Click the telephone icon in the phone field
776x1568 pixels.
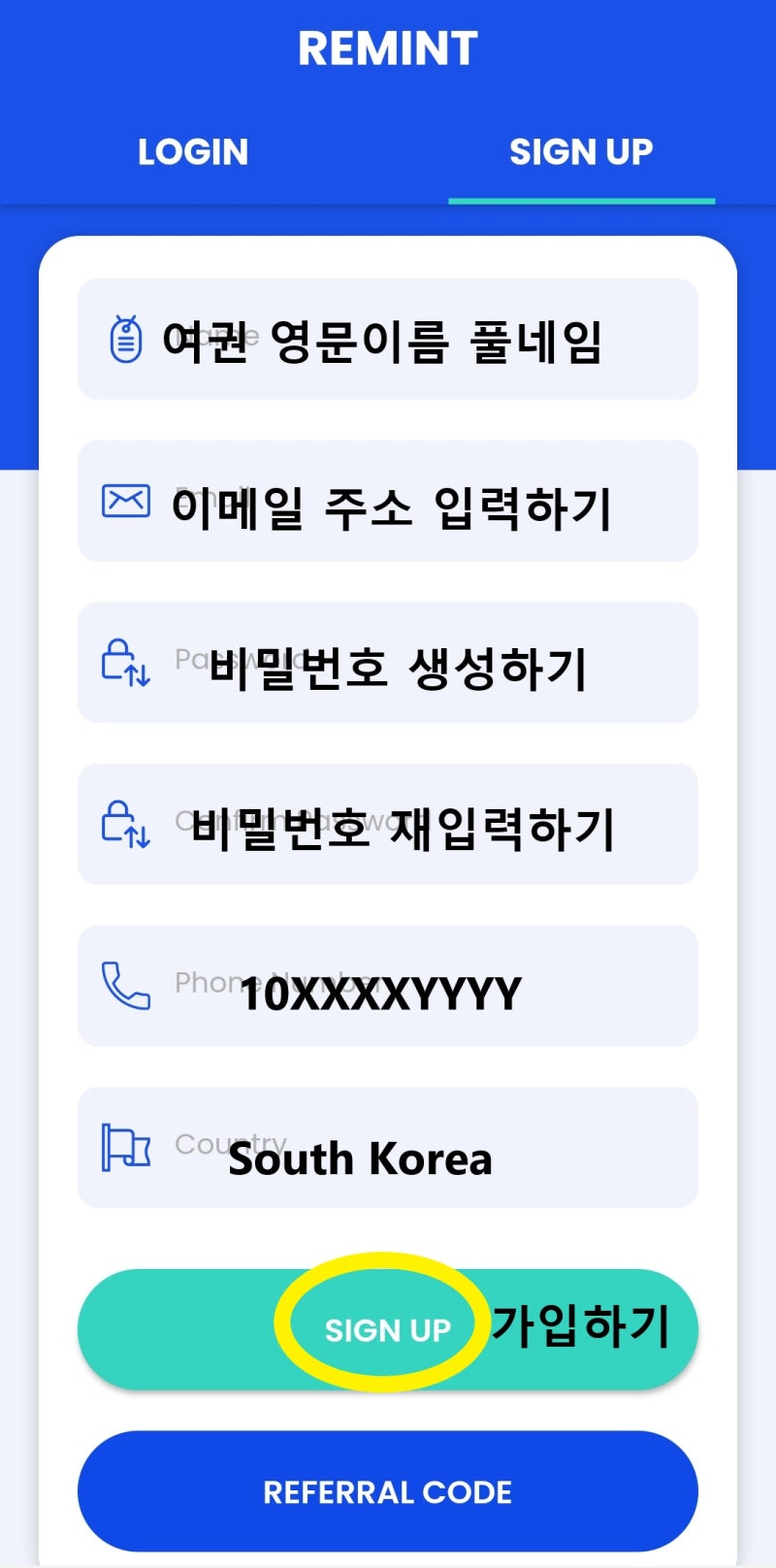click(x=122, y=985)
